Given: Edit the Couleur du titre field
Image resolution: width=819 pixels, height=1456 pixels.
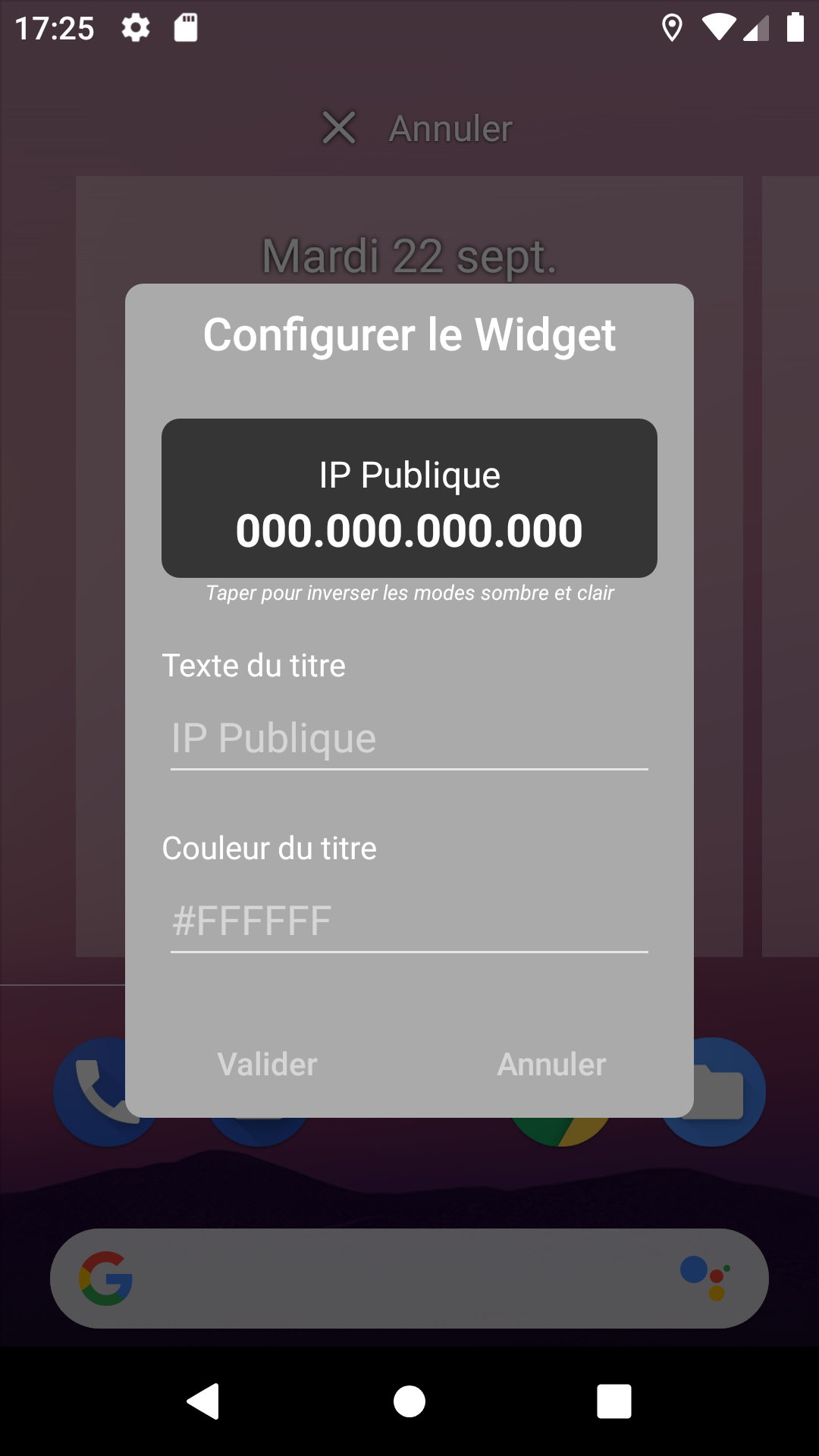Looking at the screenshot, I should pyautogui.click(x=409, y=921).
